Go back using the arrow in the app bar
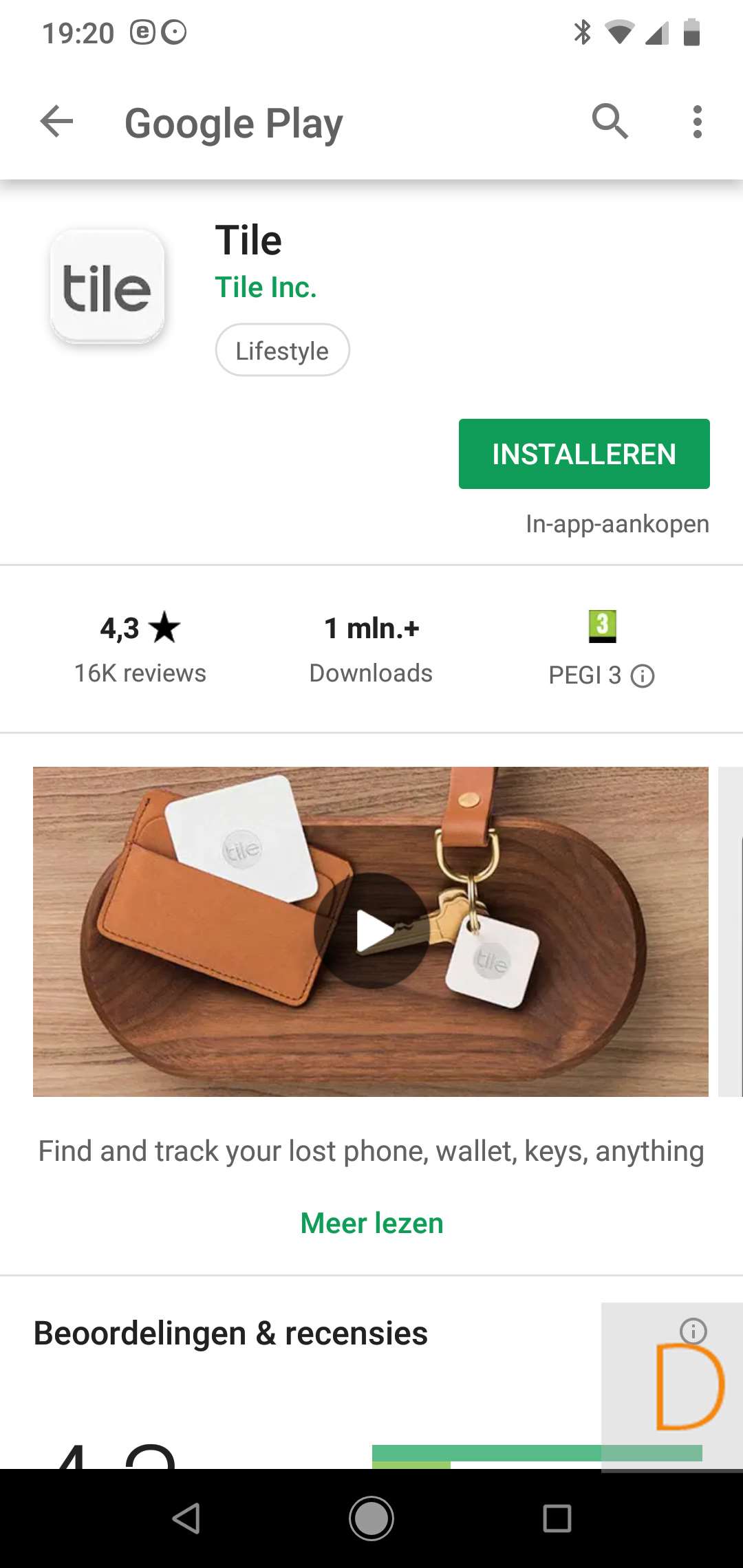This screenshot has height=1568, width=743. pos(56,122)
